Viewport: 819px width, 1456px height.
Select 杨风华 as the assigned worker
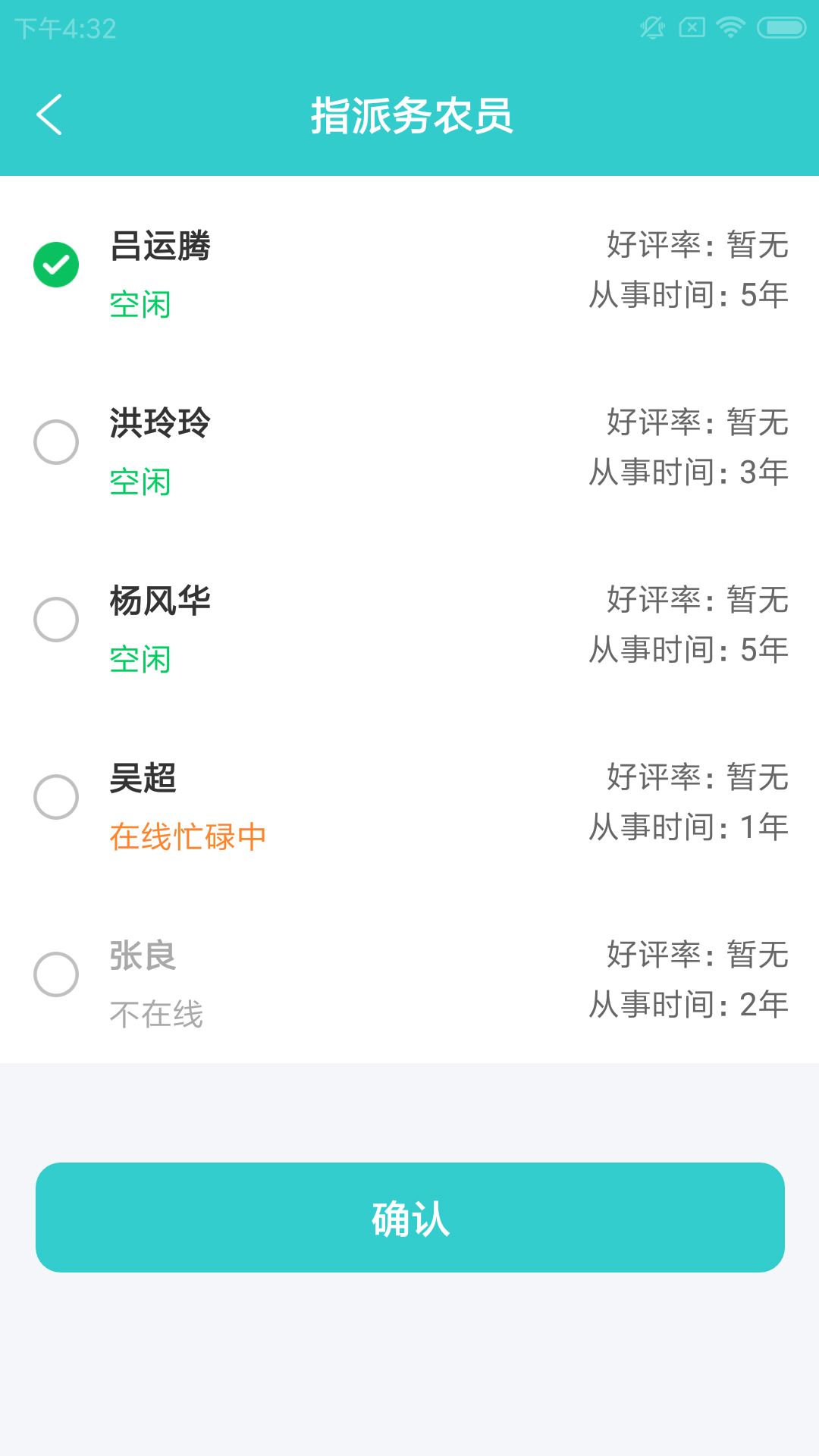tap(55, 619)
